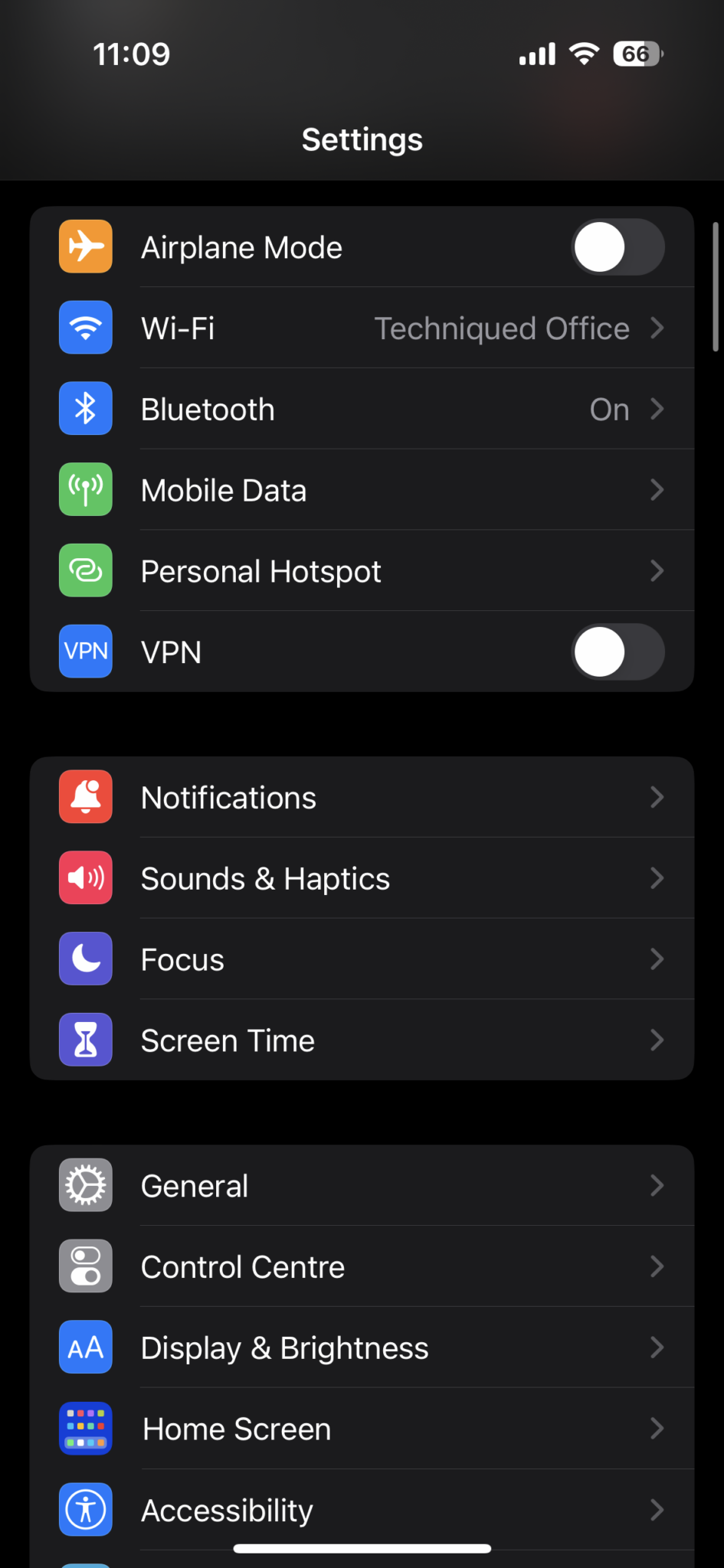
Task: Open Wi-Fi settings
Action: 362,328
